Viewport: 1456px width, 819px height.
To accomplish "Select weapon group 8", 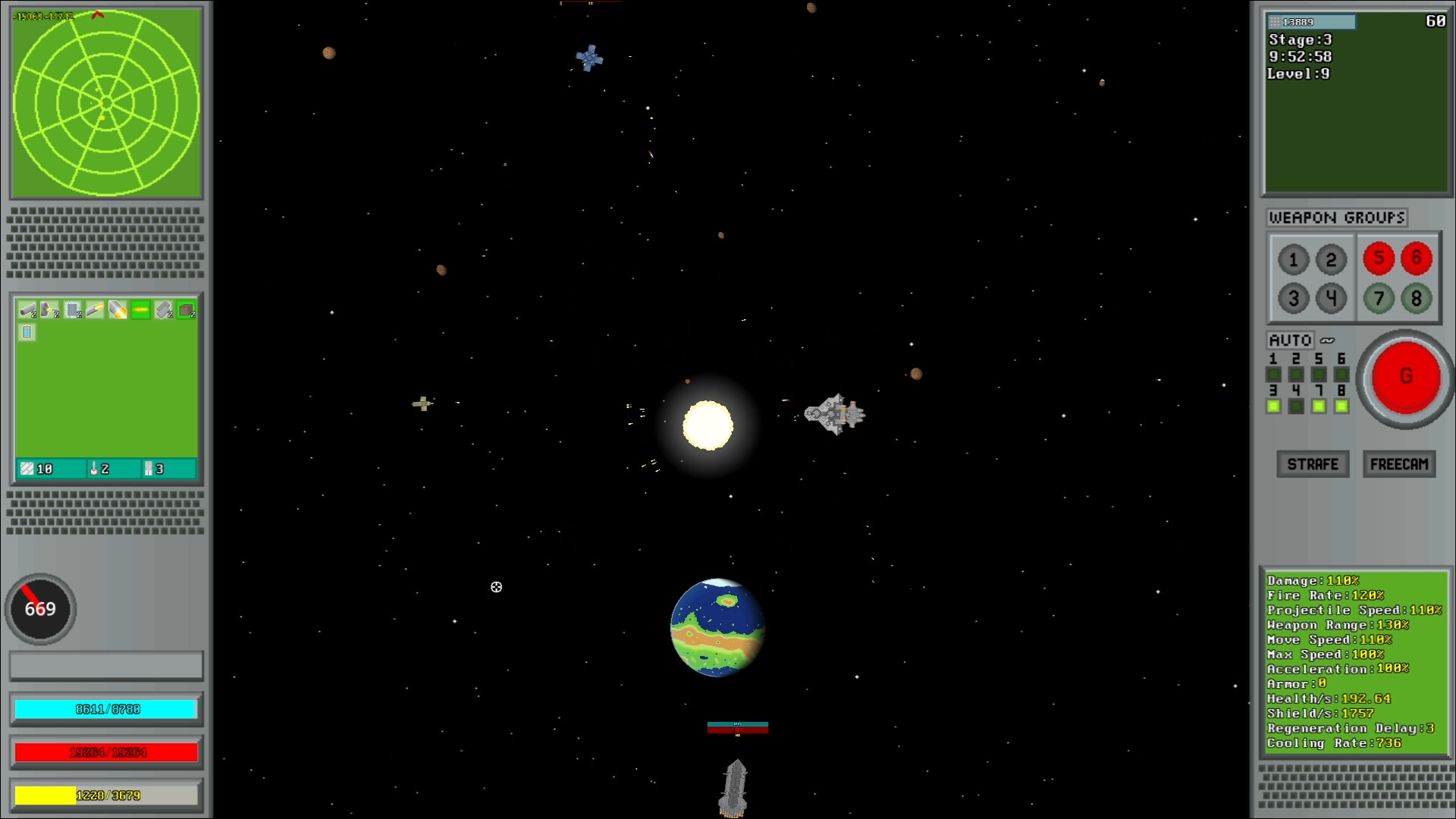I will (x=1416, y=298).
